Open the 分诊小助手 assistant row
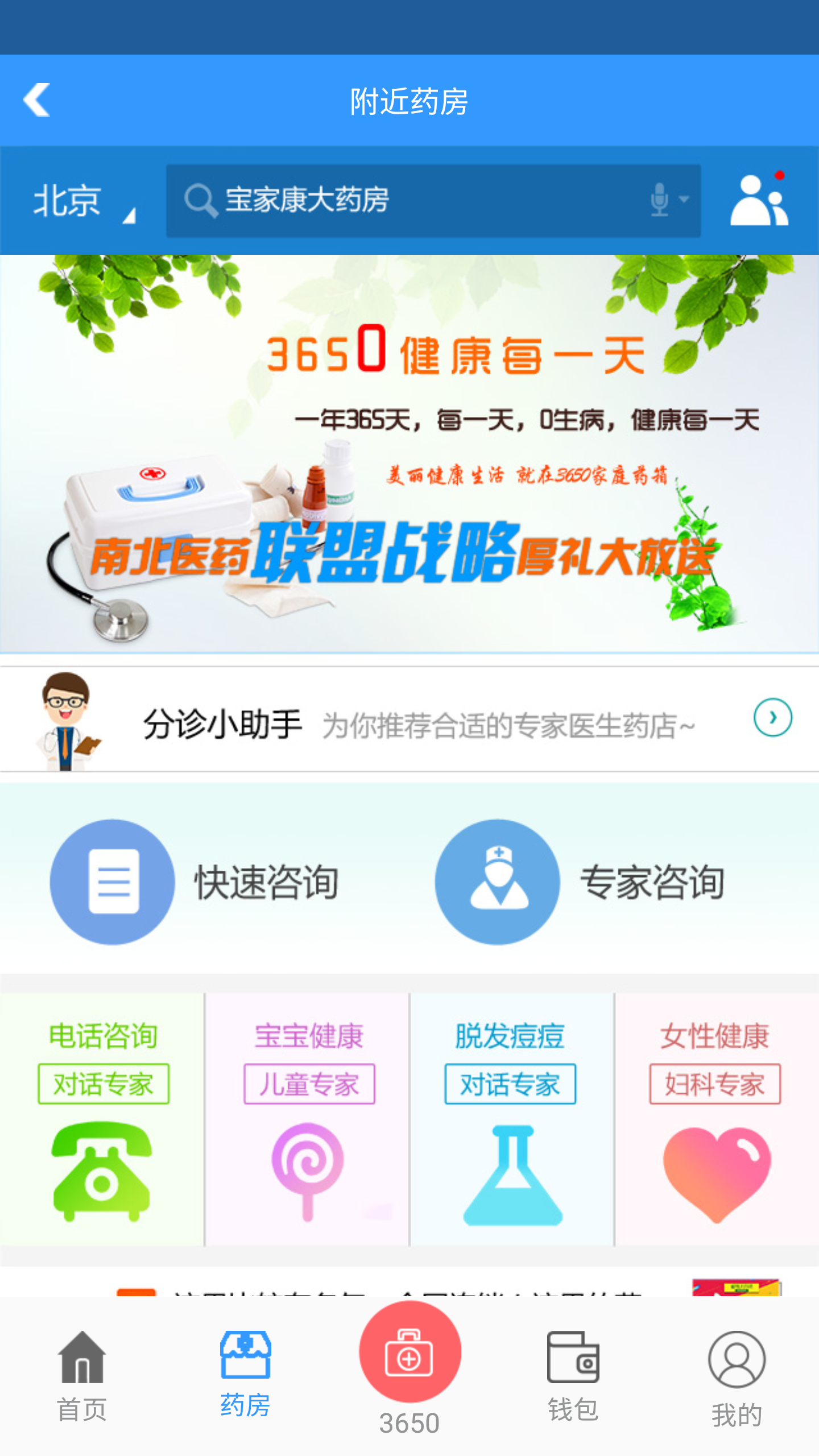Image resolution: width=819 pixels, height=1456 pixels. click(409, 720)
